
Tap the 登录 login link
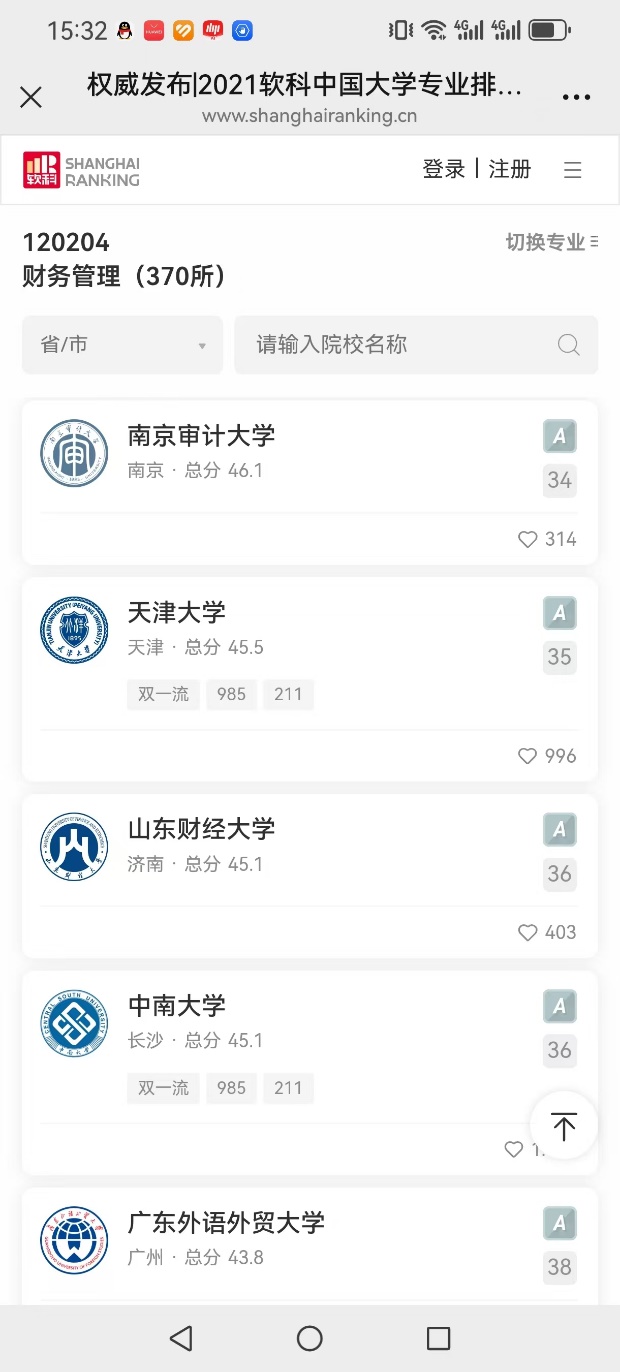[x=444, y=169]
